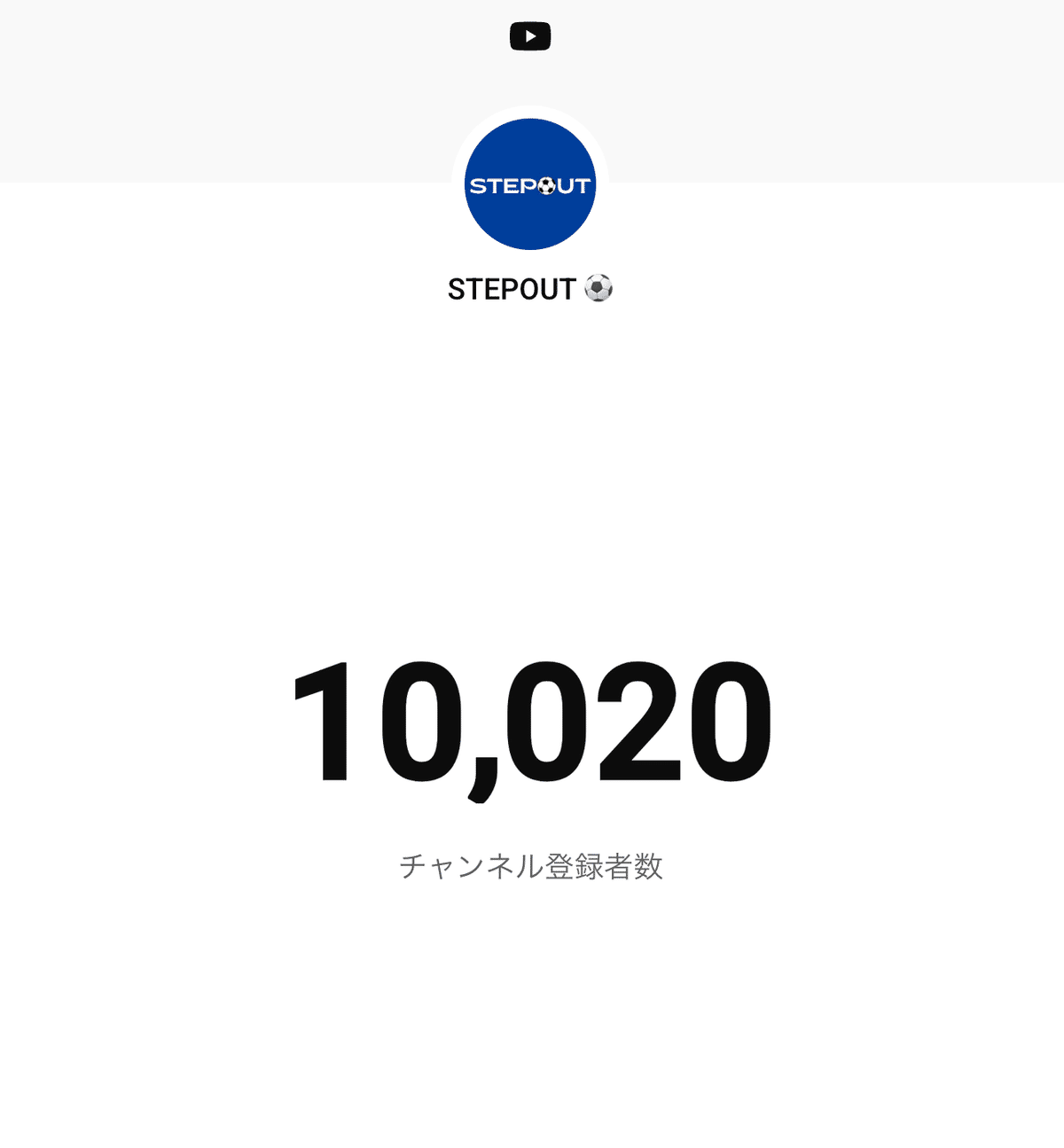Open the STEPOUT channel avatar
Viewport: 1064px width, 1148px height.
pyautogui.click(x=530, y=184)
